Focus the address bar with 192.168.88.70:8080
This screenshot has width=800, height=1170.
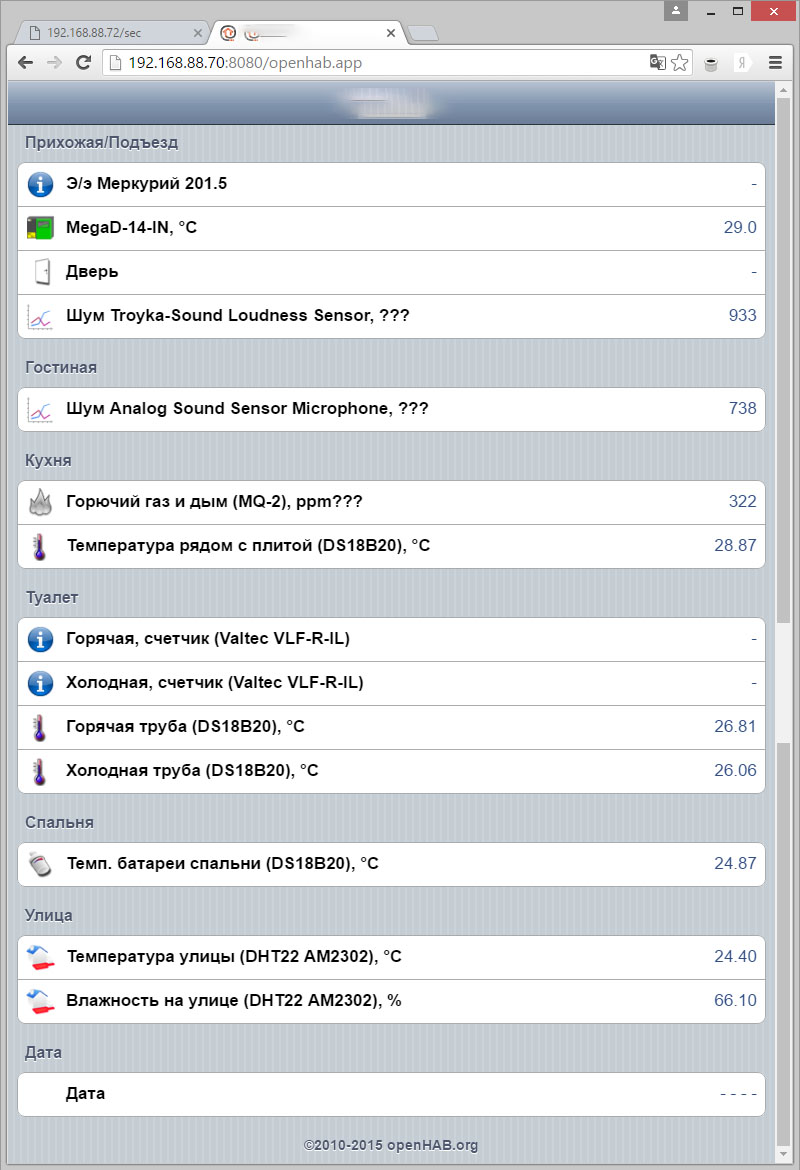pyautogui.click(x=380, y=62)
